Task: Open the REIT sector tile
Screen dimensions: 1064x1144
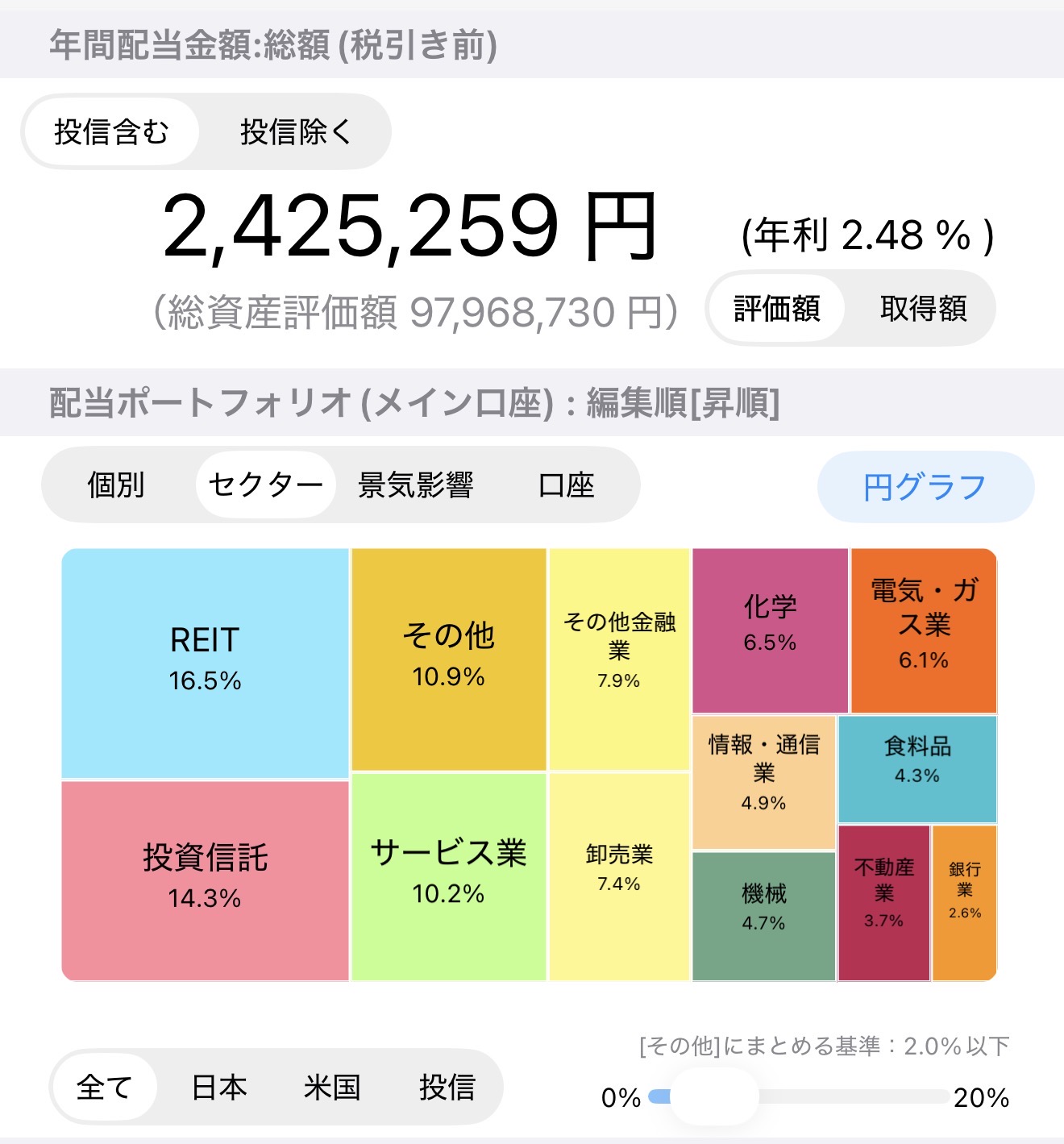Action: tap(205, 661)
